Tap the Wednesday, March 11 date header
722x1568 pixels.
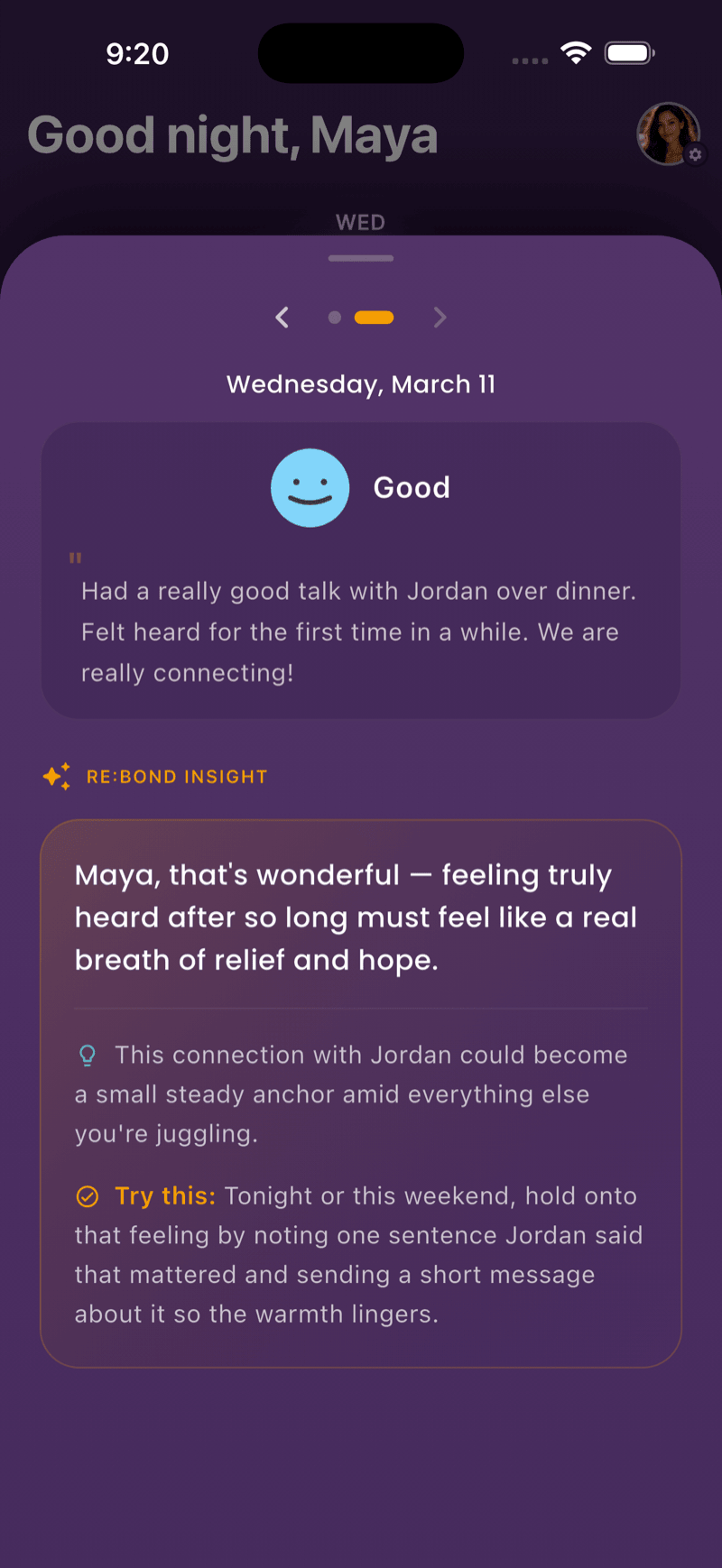point(360,384)
